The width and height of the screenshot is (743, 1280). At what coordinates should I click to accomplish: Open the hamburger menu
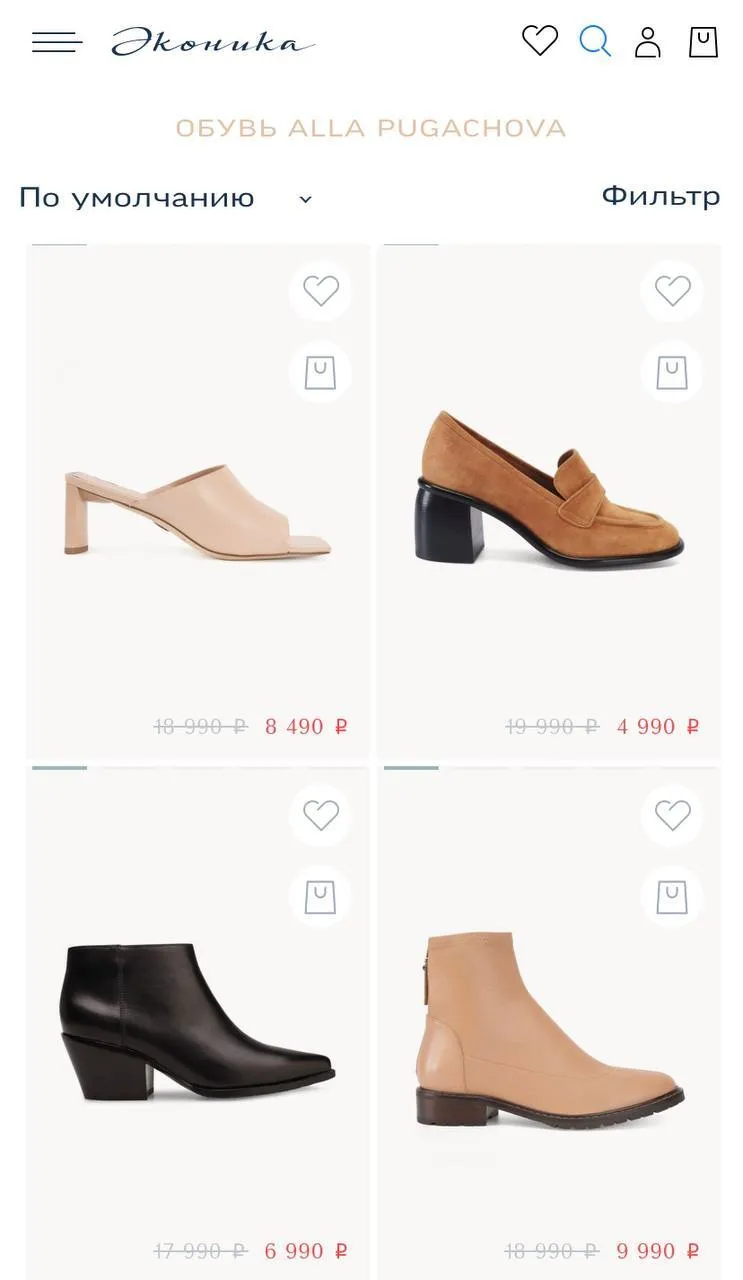tap(57, 42)
